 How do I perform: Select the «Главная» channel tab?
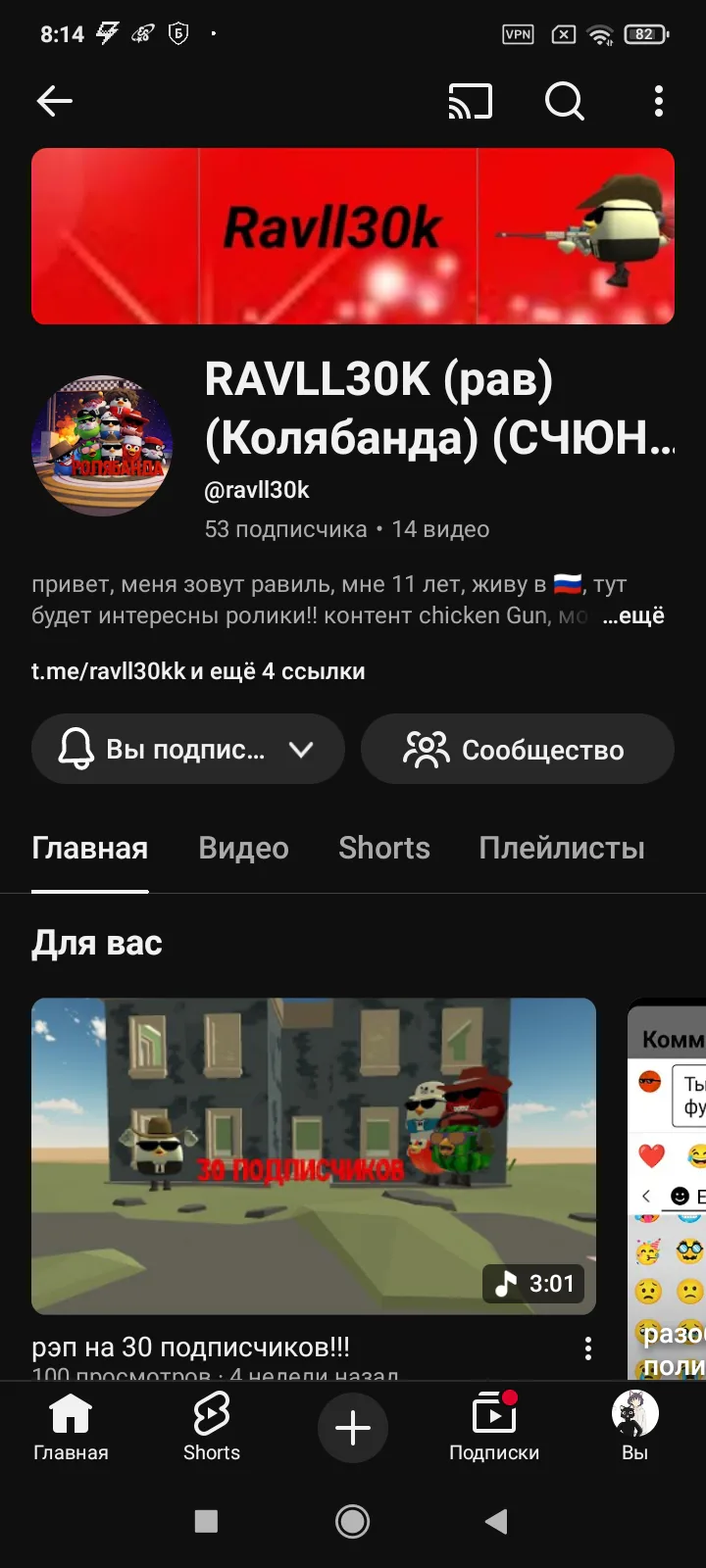pyautogui.click(x=90, y=848)
